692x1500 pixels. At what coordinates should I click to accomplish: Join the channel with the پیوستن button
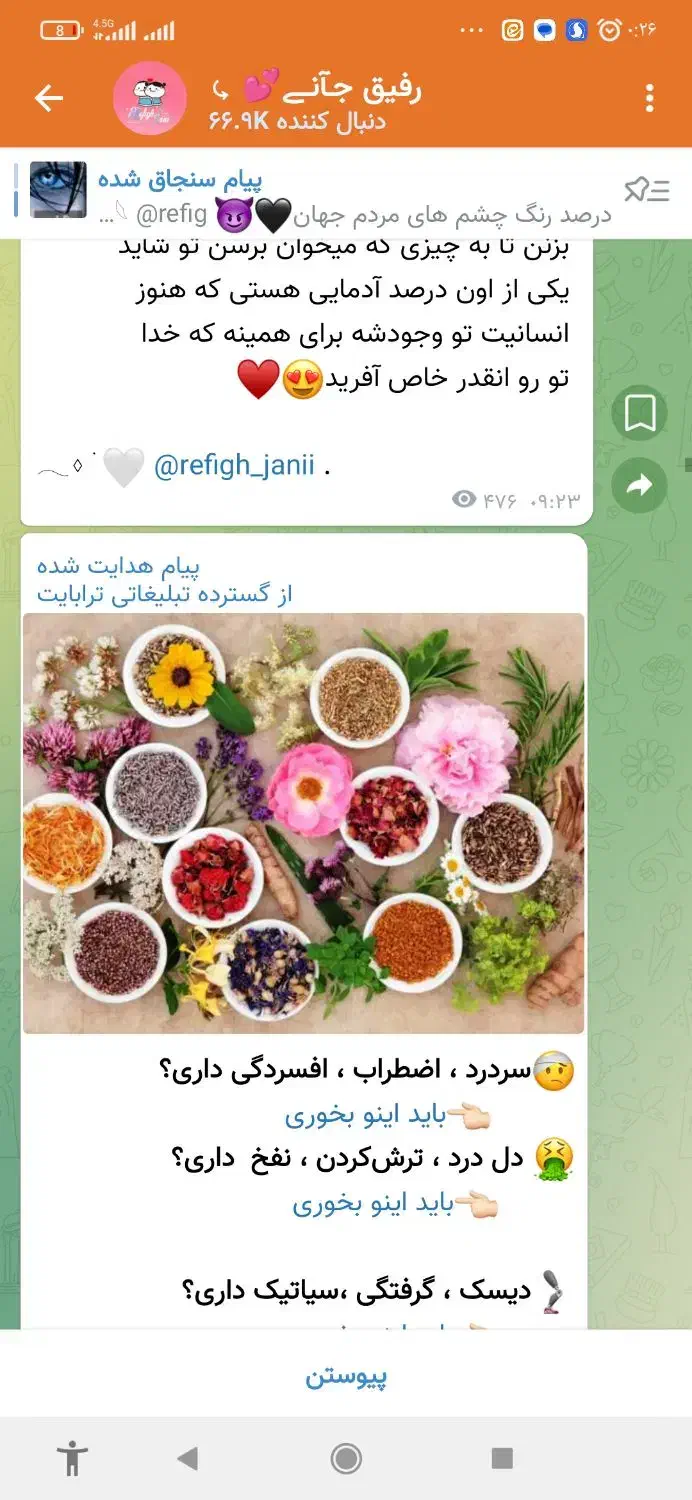coord(346,1377)
